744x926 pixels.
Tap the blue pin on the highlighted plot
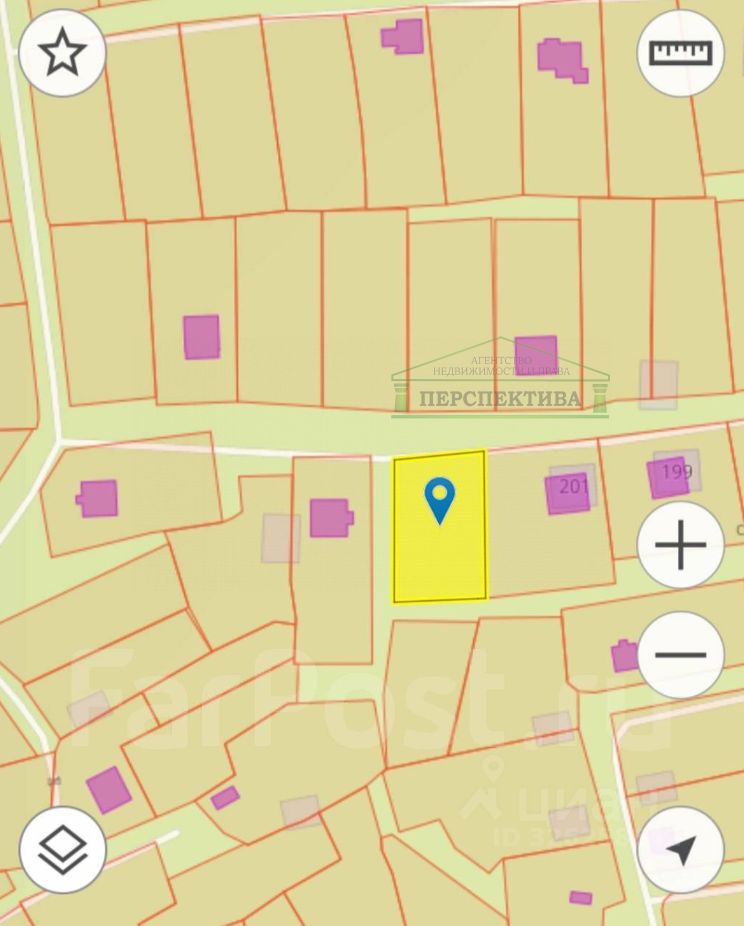[440, 498]
